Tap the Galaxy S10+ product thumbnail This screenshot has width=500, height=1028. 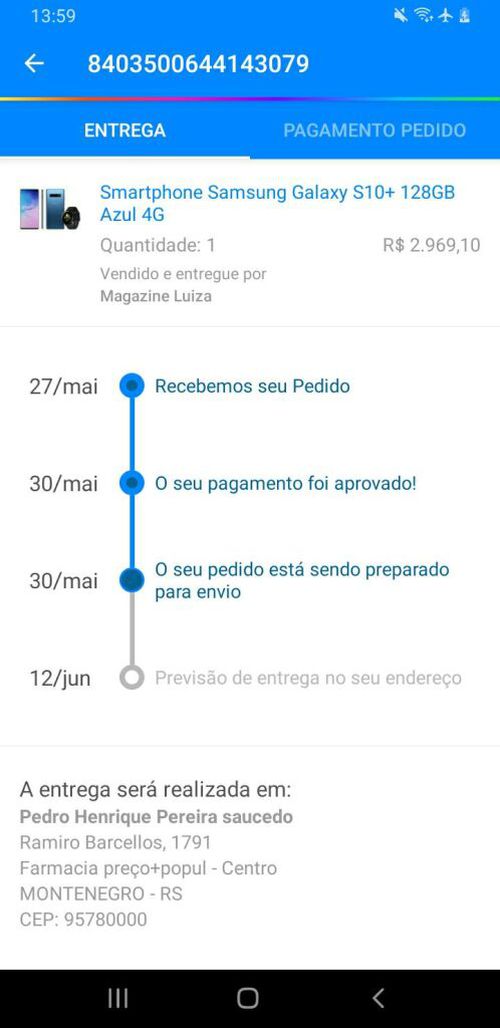pyautogui.click(x=50, y=208)
